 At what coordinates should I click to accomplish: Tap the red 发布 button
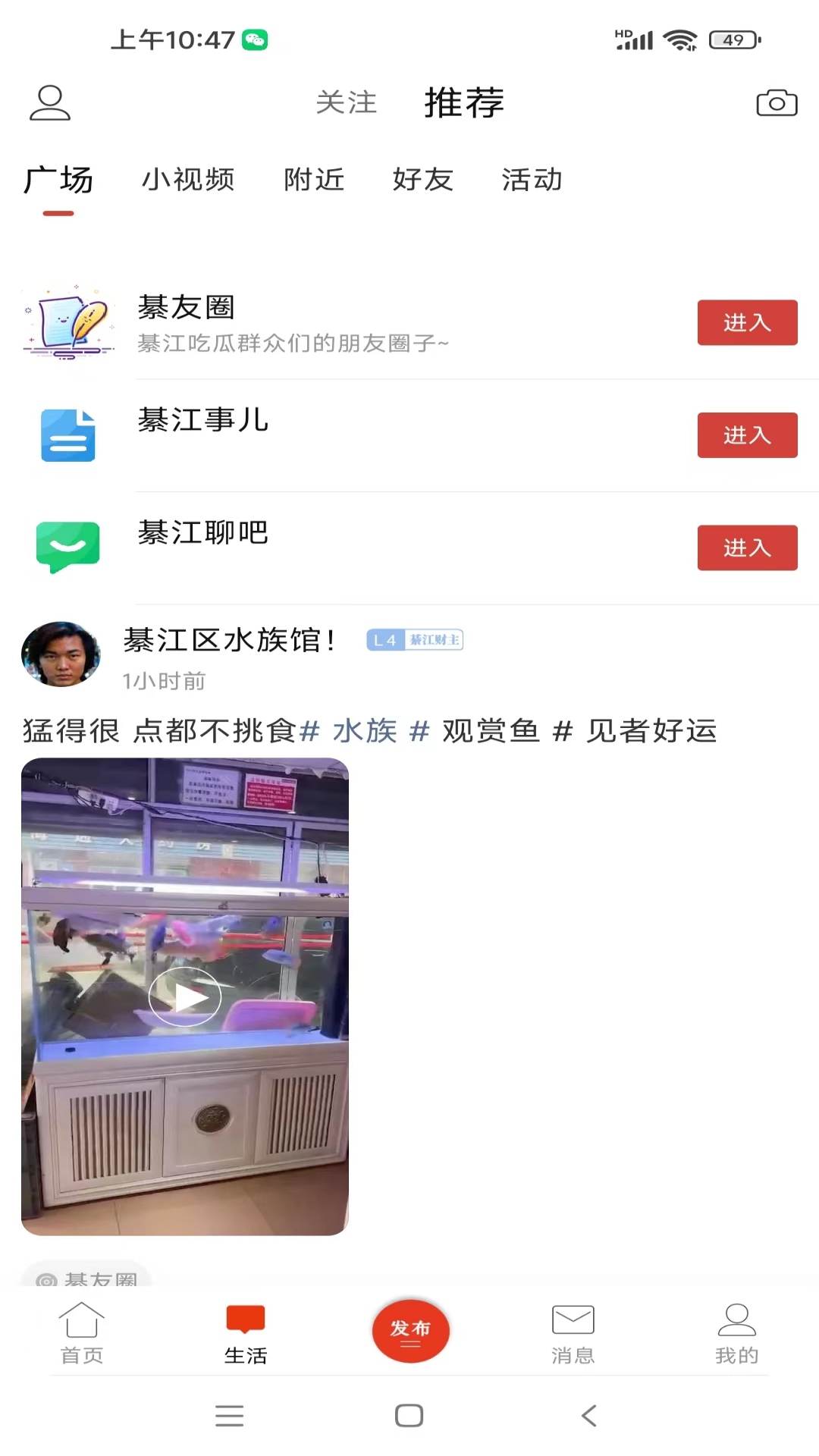pyautogui.click(x=410, y=1330)
